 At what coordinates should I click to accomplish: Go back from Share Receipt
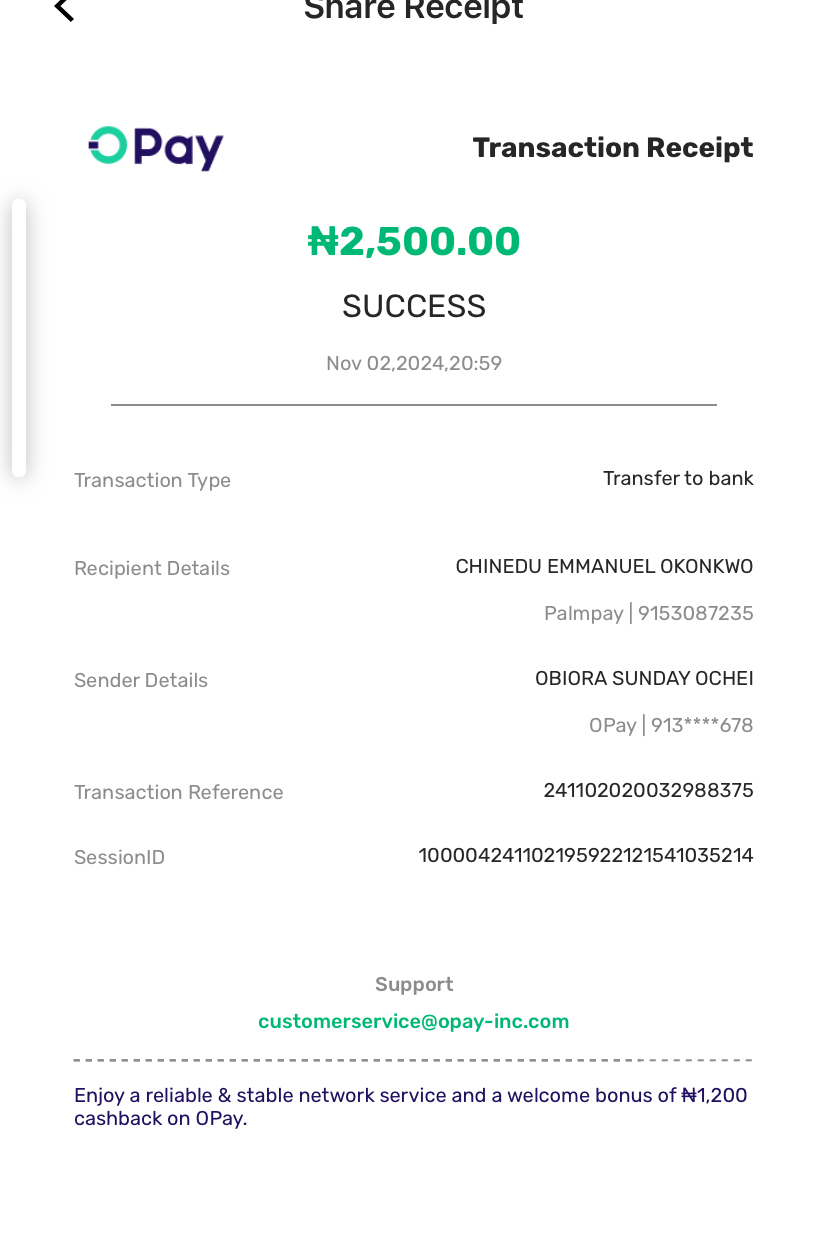click(x=65, y=9)
